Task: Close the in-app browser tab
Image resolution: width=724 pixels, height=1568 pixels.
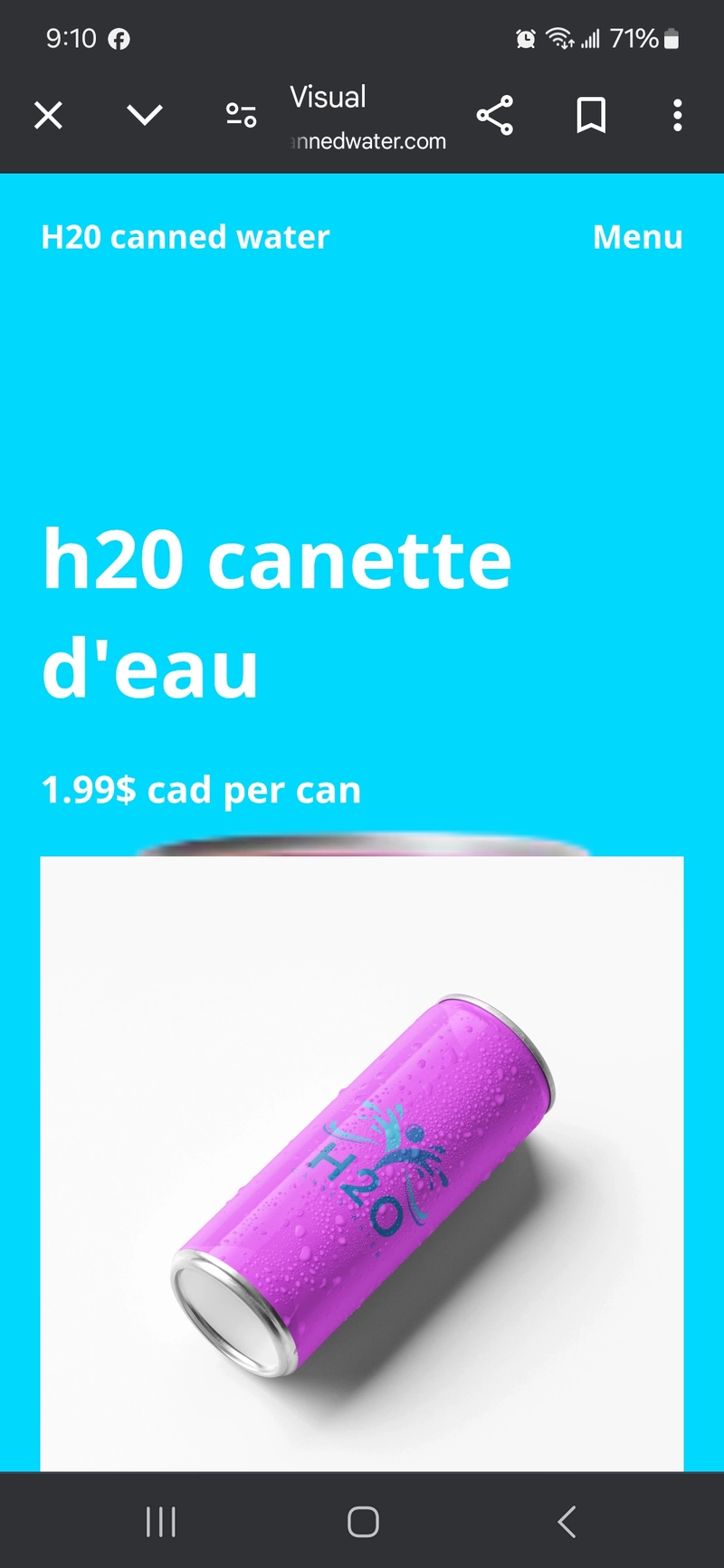Action: [x=48, y=116]
